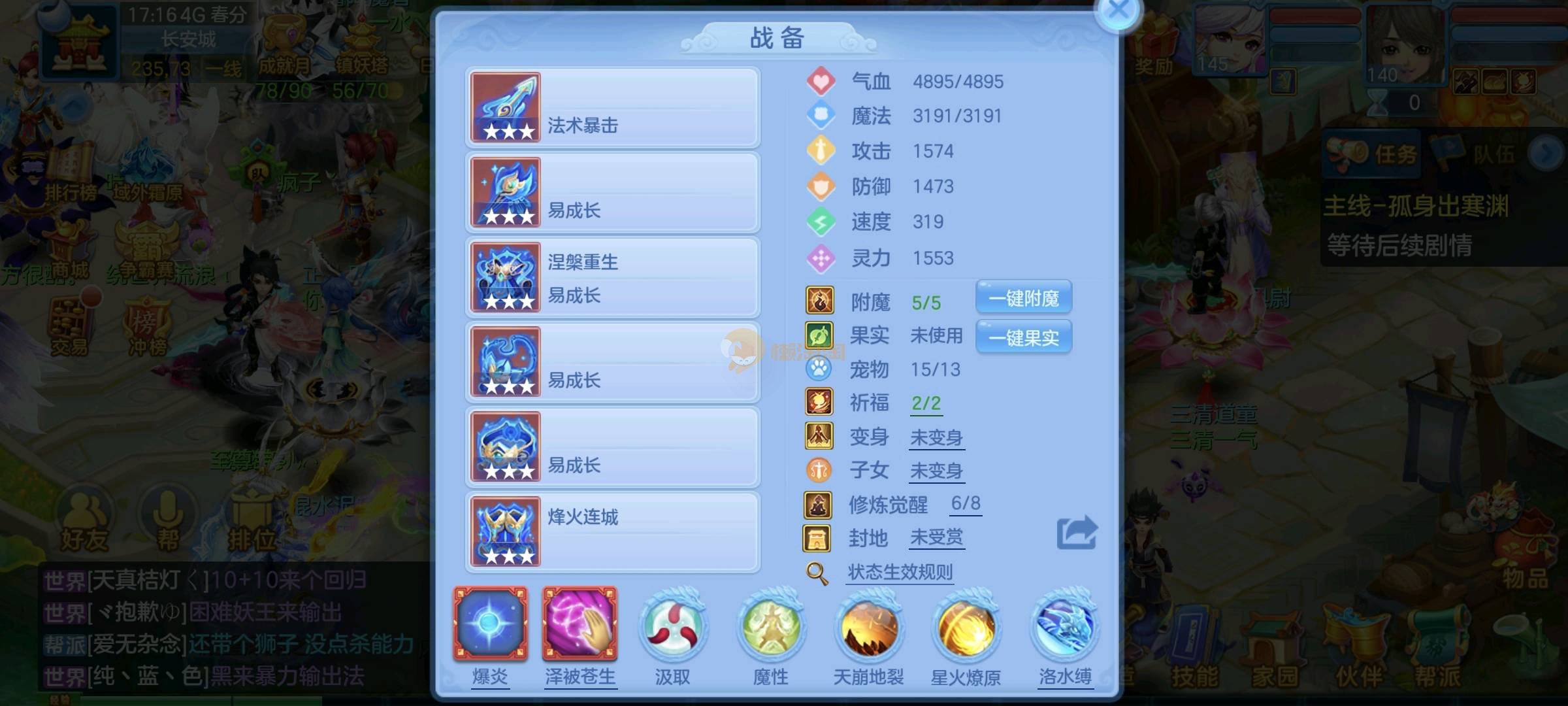Tap the 一键果实 button
The image size is (1568, 706).
[1023, 337]
